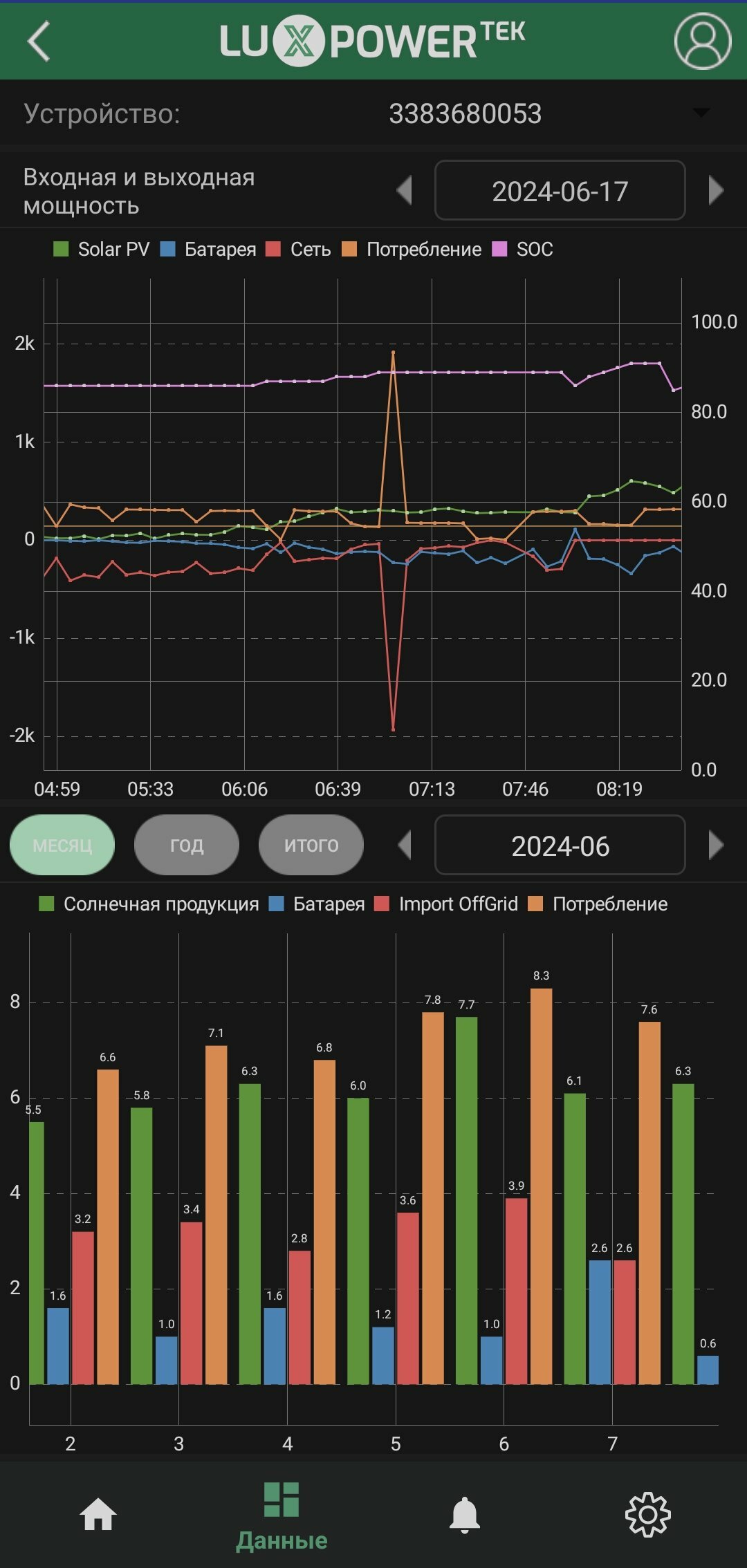Screen dimensions: 747x1568
Task: Toggle Import OffGrid bars in legend
Action: click(x=446, y=904)
